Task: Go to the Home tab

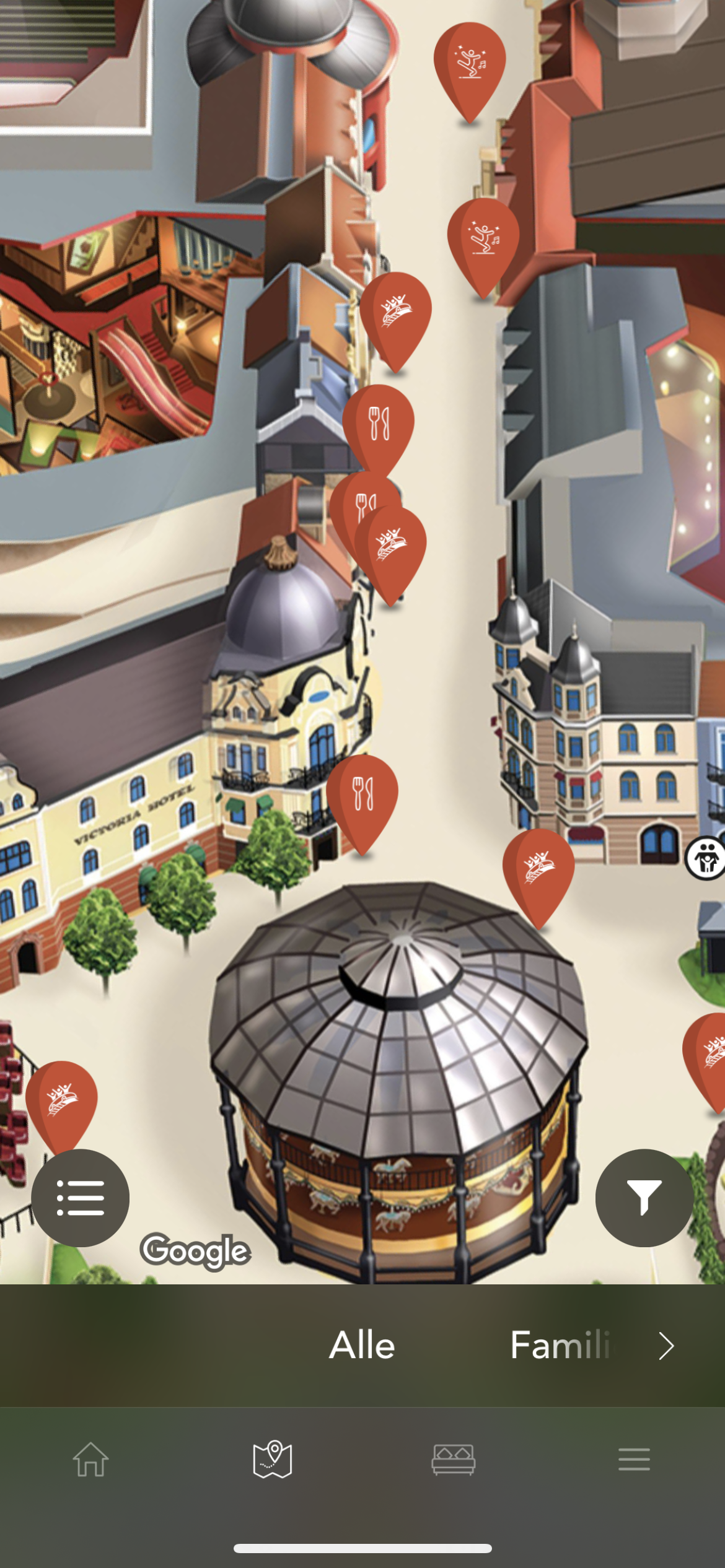Action: click(x=91, y=1459)
